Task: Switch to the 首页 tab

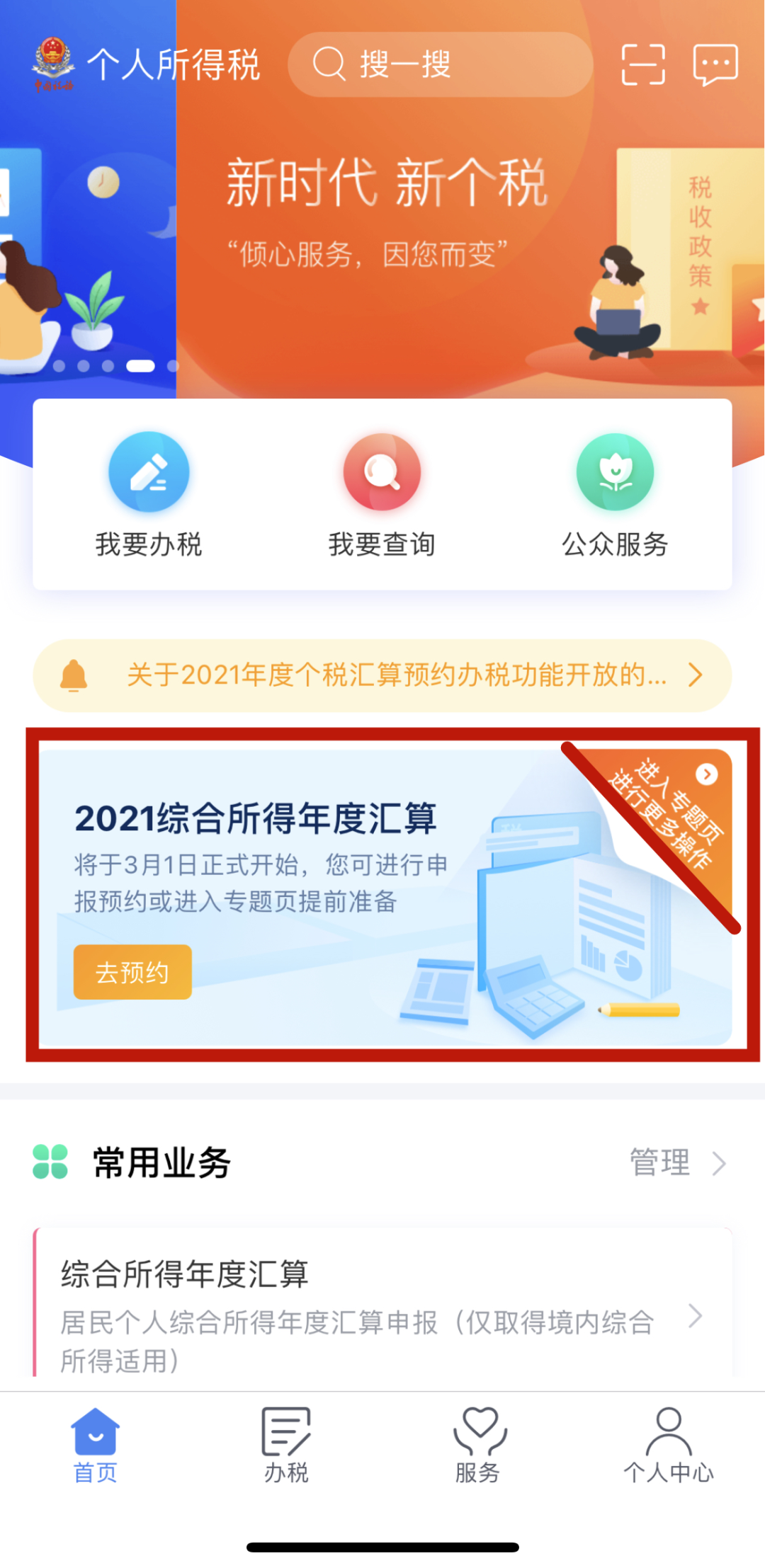Action: 95,1446
